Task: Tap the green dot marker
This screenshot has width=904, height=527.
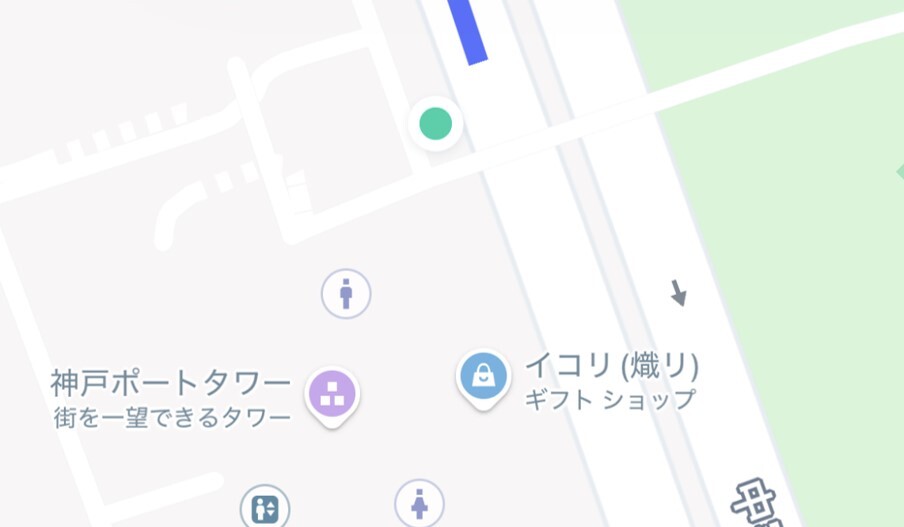Action: (435, 124)
